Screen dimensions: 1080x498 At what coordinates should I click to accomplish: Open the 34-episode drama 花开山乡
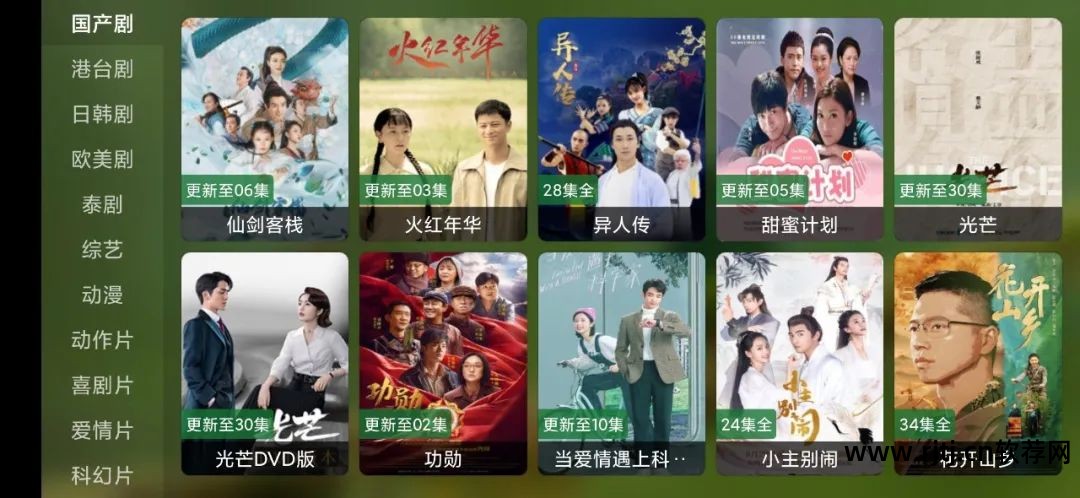click(977, 363)
